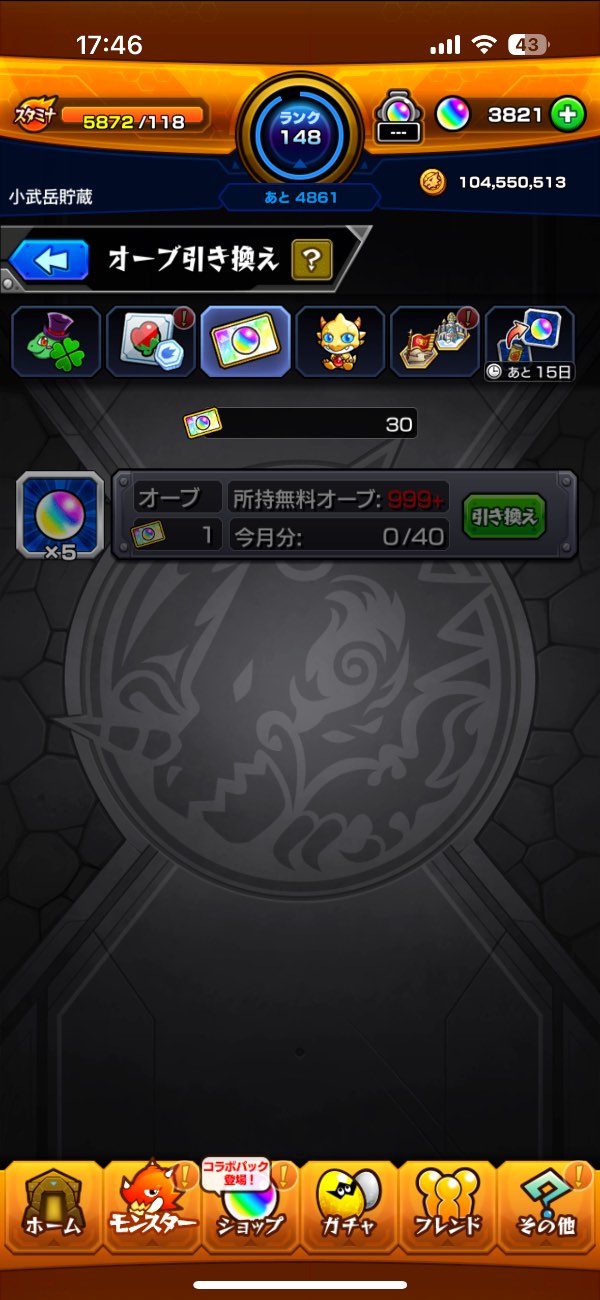Select the clover frog exchange tab
Image resolution: width=600 pixels, height=1300 pixels.
(55, 342)
